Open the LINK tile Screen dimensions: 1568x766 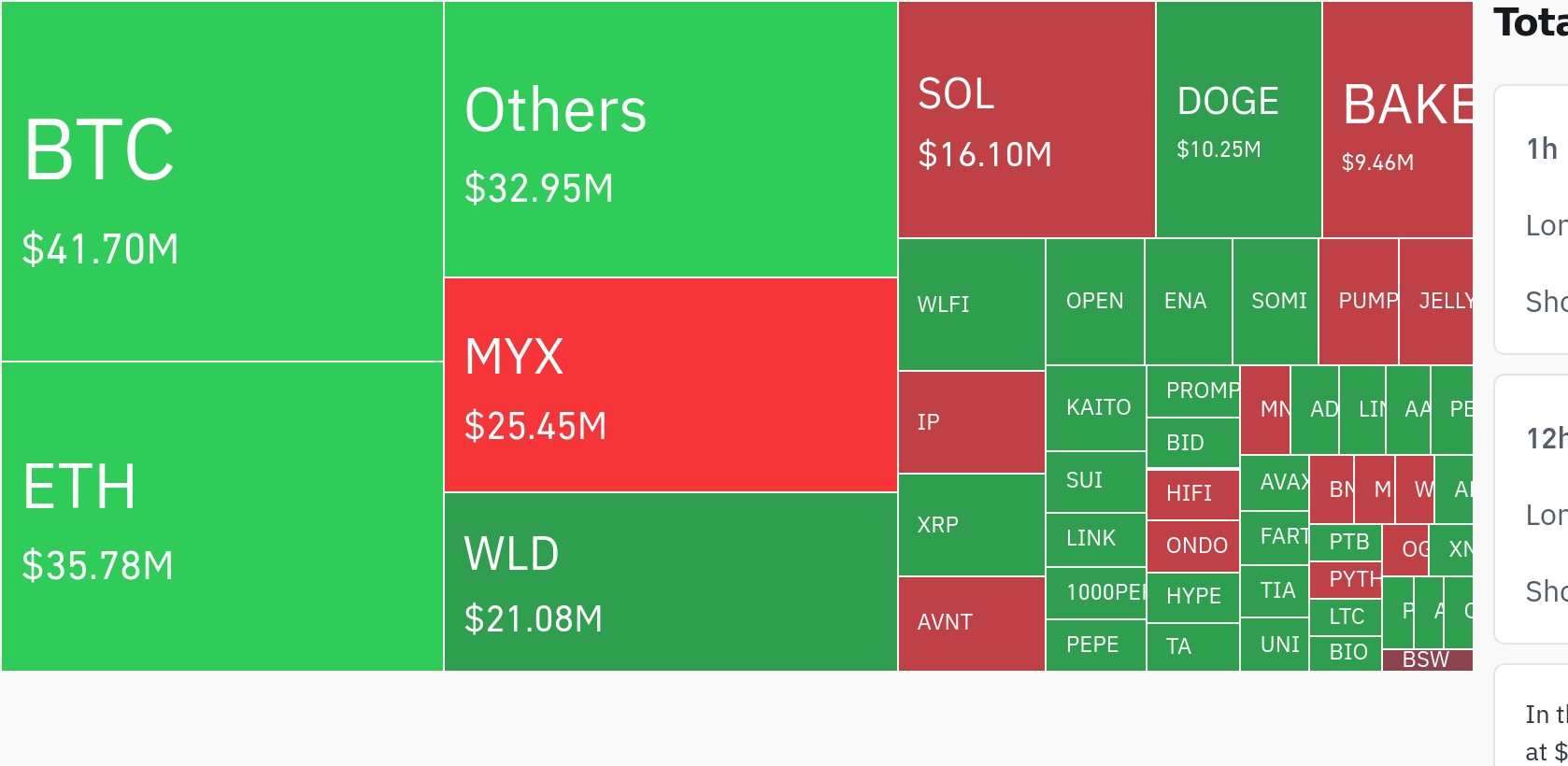pyautogui.click(x=1095, y=539)
